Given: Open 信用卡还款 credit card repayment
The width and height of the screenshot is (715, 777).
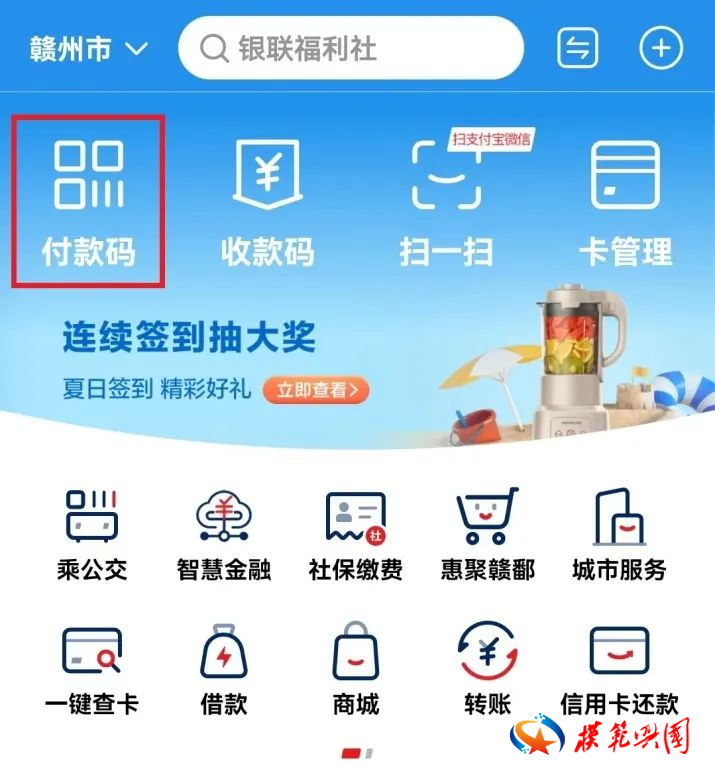Looking at the screenshot, I should click(620, 668).
